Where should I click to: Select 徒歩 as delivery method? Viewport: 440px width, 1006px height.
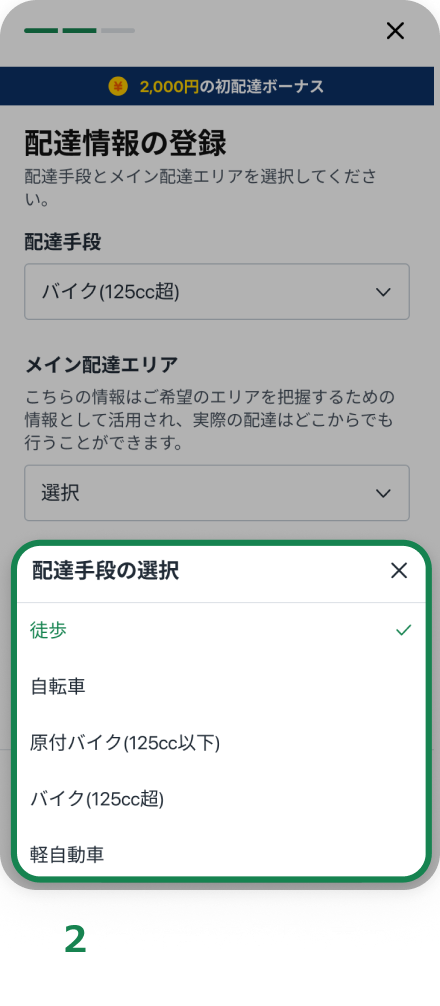pos(221,631)
